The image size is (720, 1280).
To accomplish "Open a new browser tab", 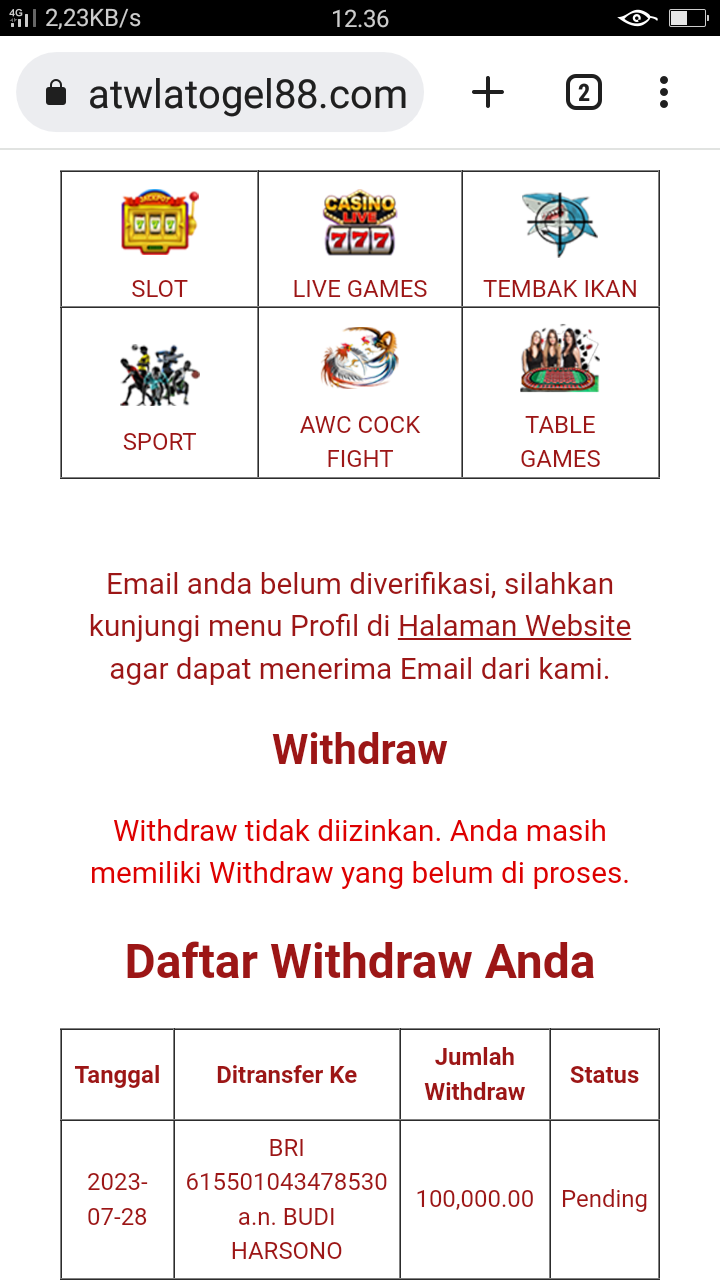I will tap(488, 93).
